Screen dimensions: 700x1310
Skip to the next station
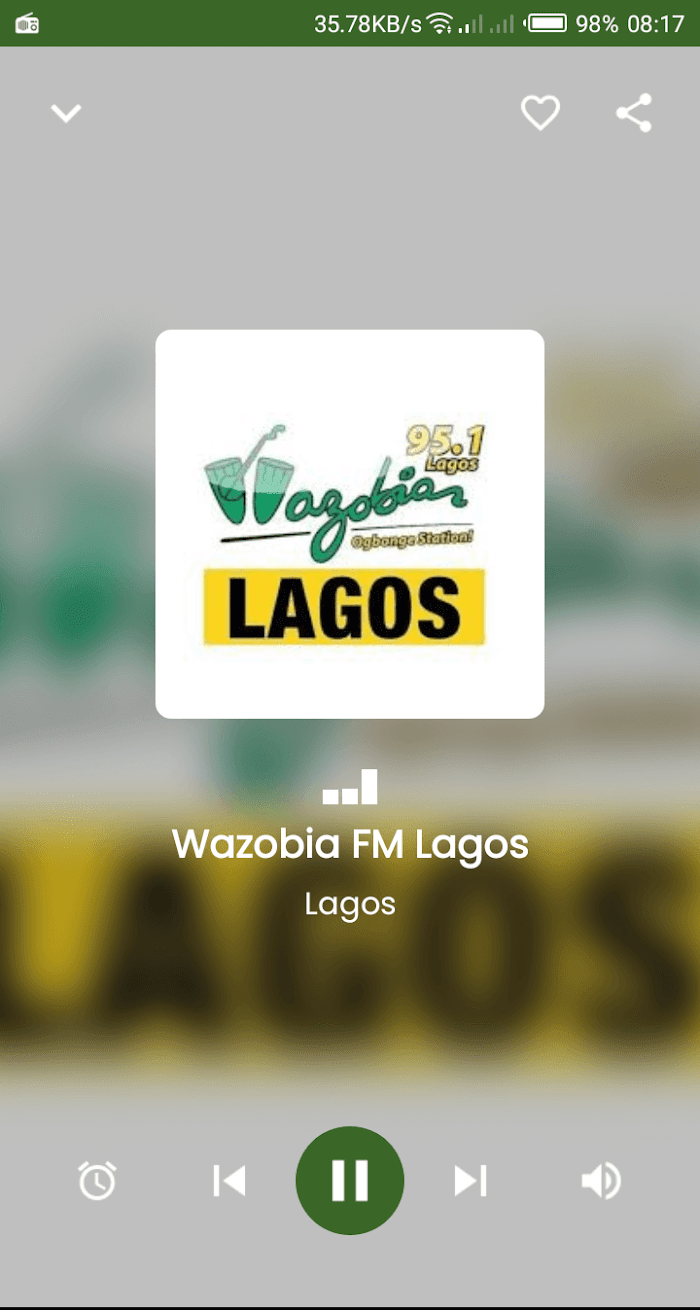point(470,1181)
